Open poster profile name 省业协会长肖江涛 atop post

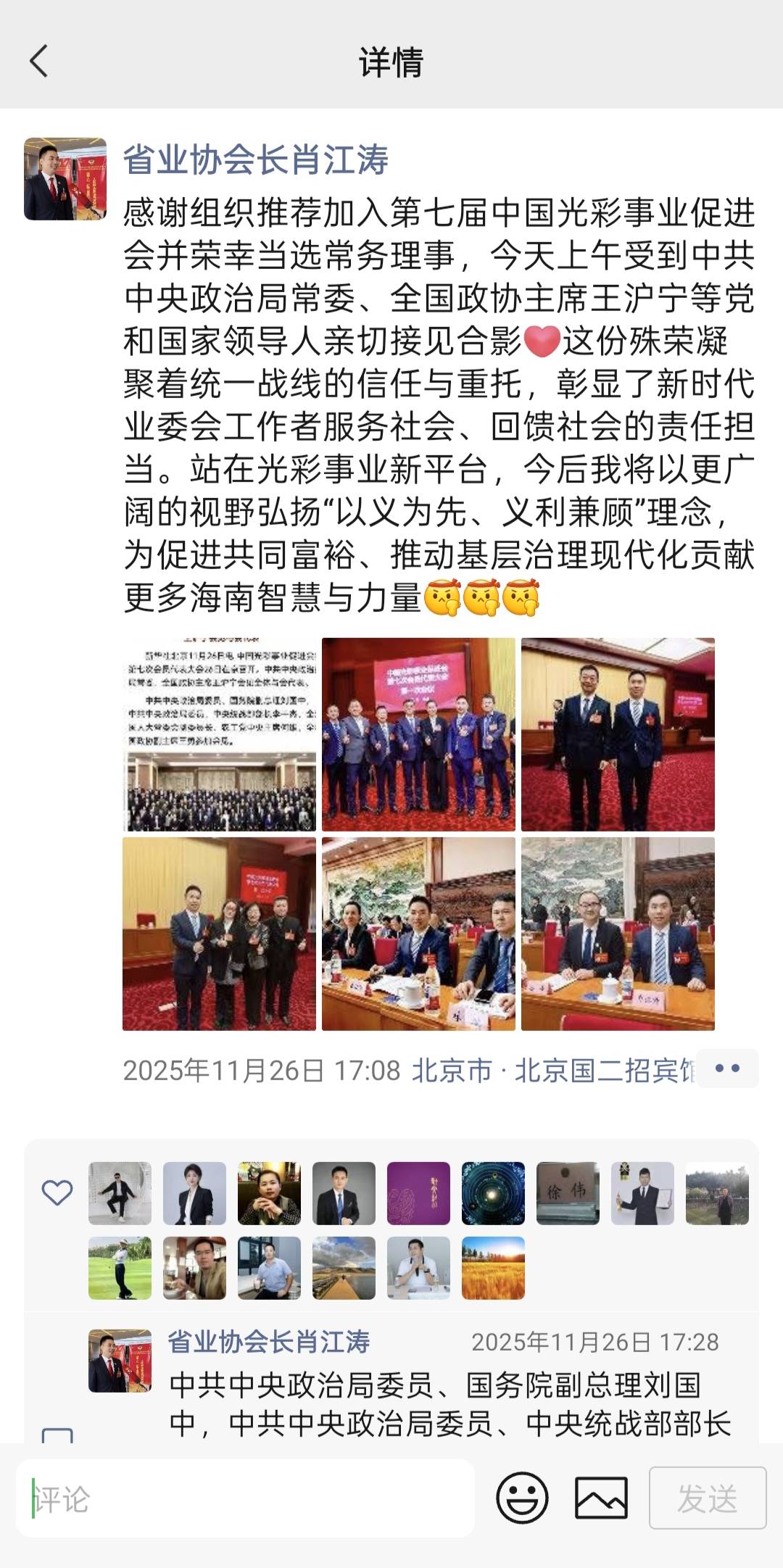[256, 159]
